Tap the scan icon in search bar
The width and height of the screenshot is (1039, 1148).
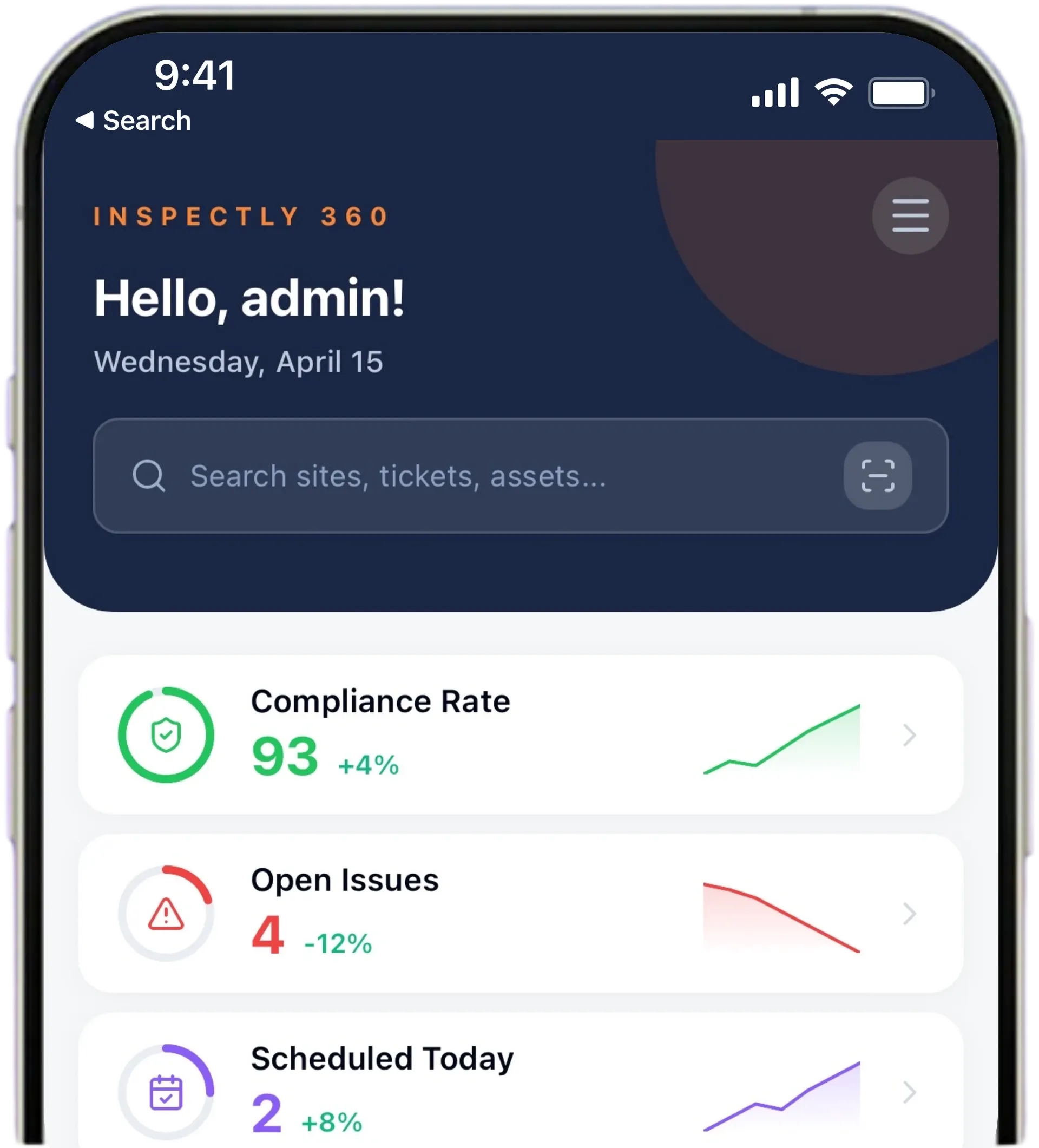(x=877, y=475)
